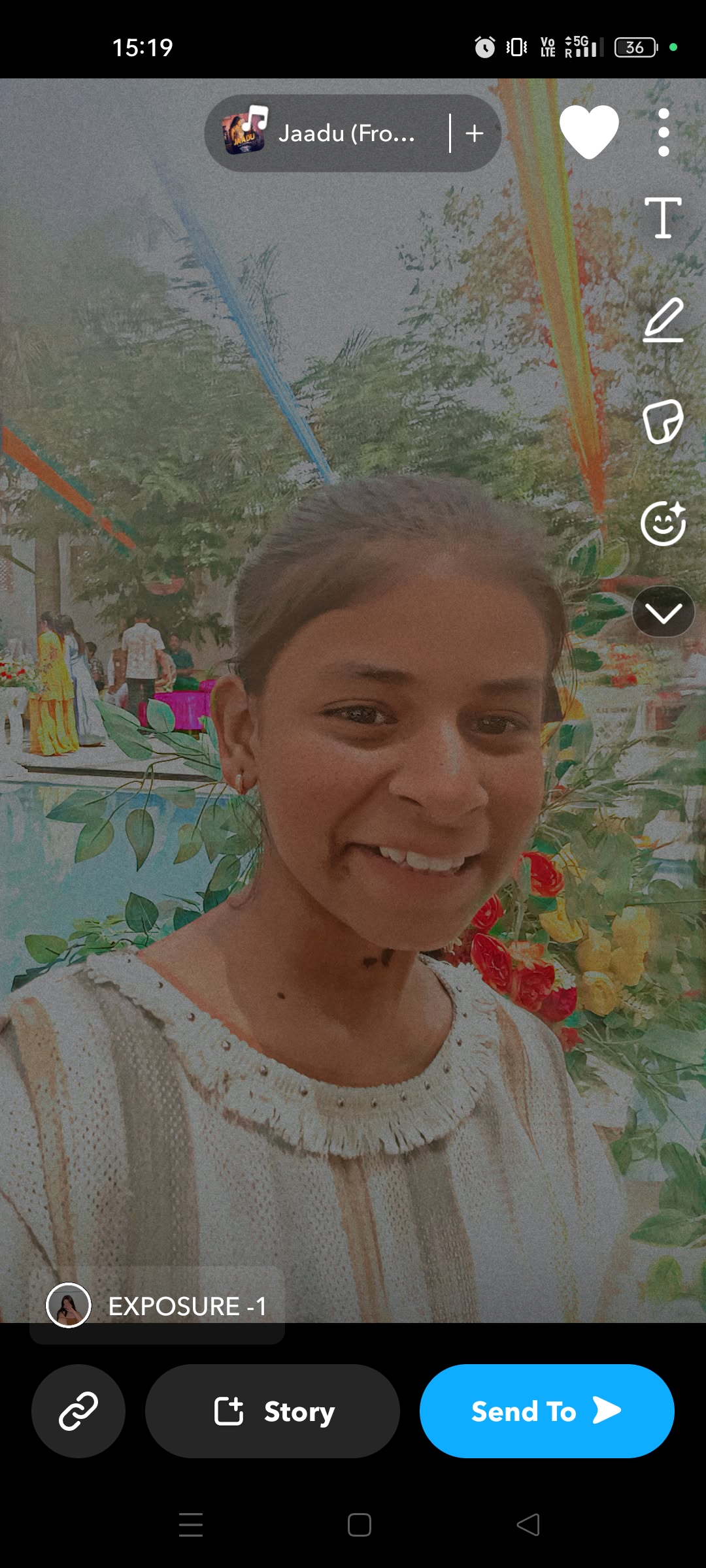The width and height of the screenshot is (706, 1568).
Task: Go to the home screen via system button
Action: [x=360, y=1525]
